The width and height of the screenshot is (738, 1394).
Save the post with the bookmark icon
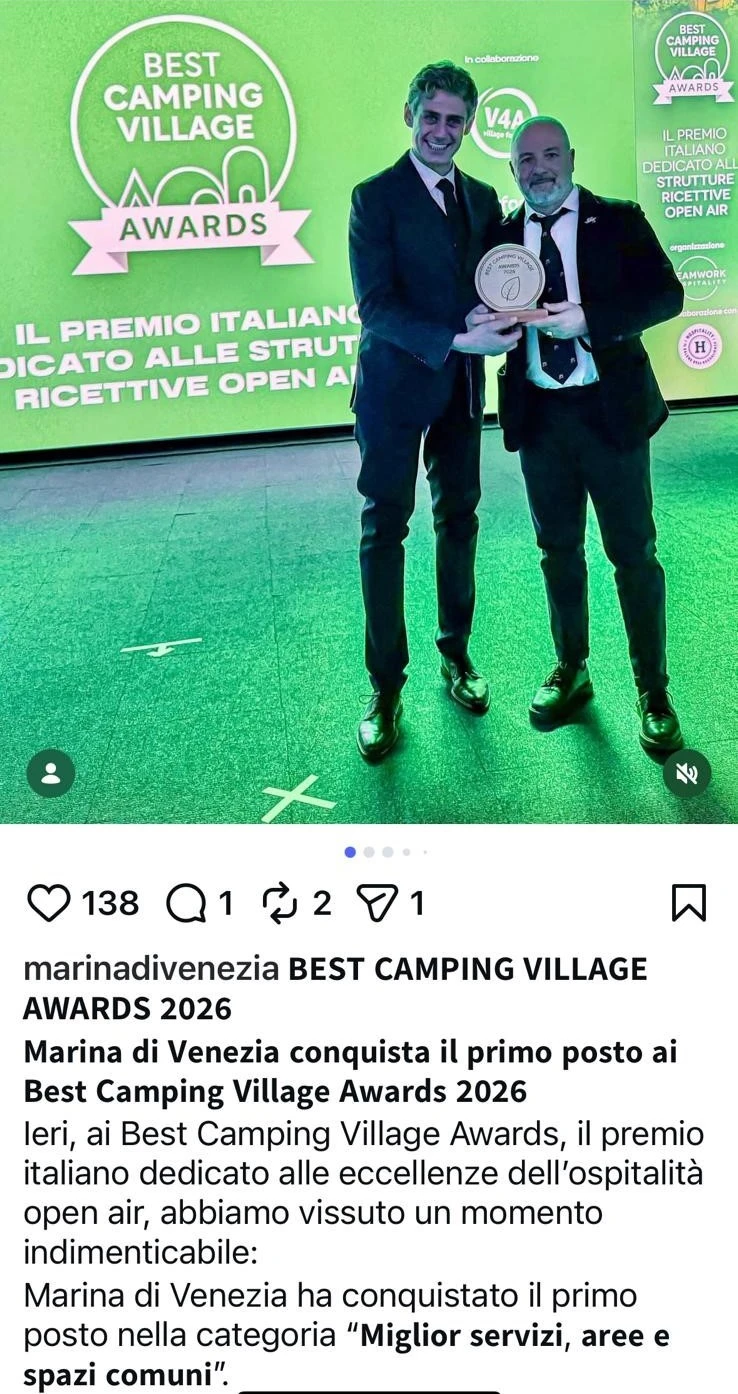click(x=689, y=904)
